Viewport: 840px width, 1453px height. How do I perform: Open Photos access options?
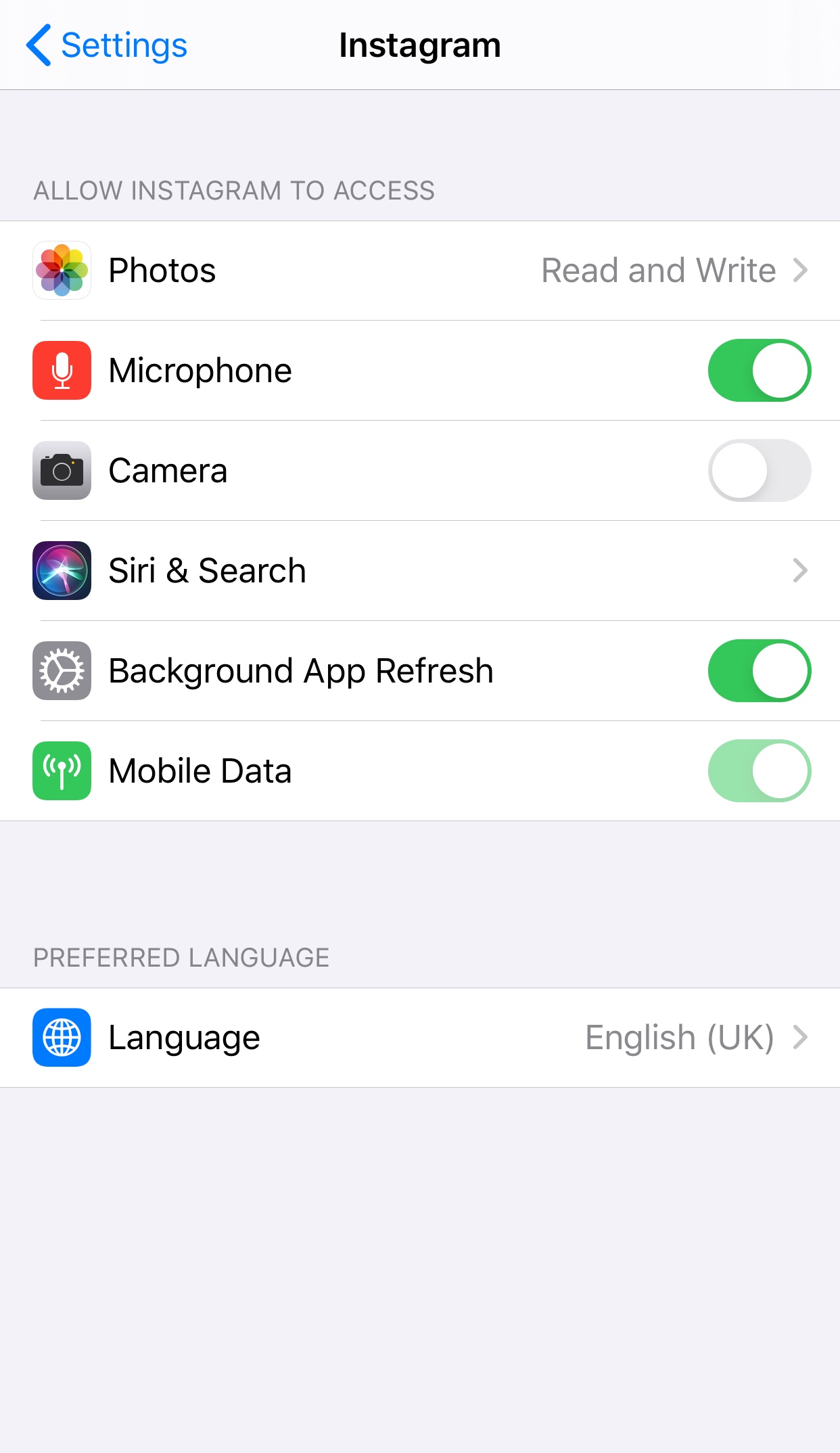point(419,271)
